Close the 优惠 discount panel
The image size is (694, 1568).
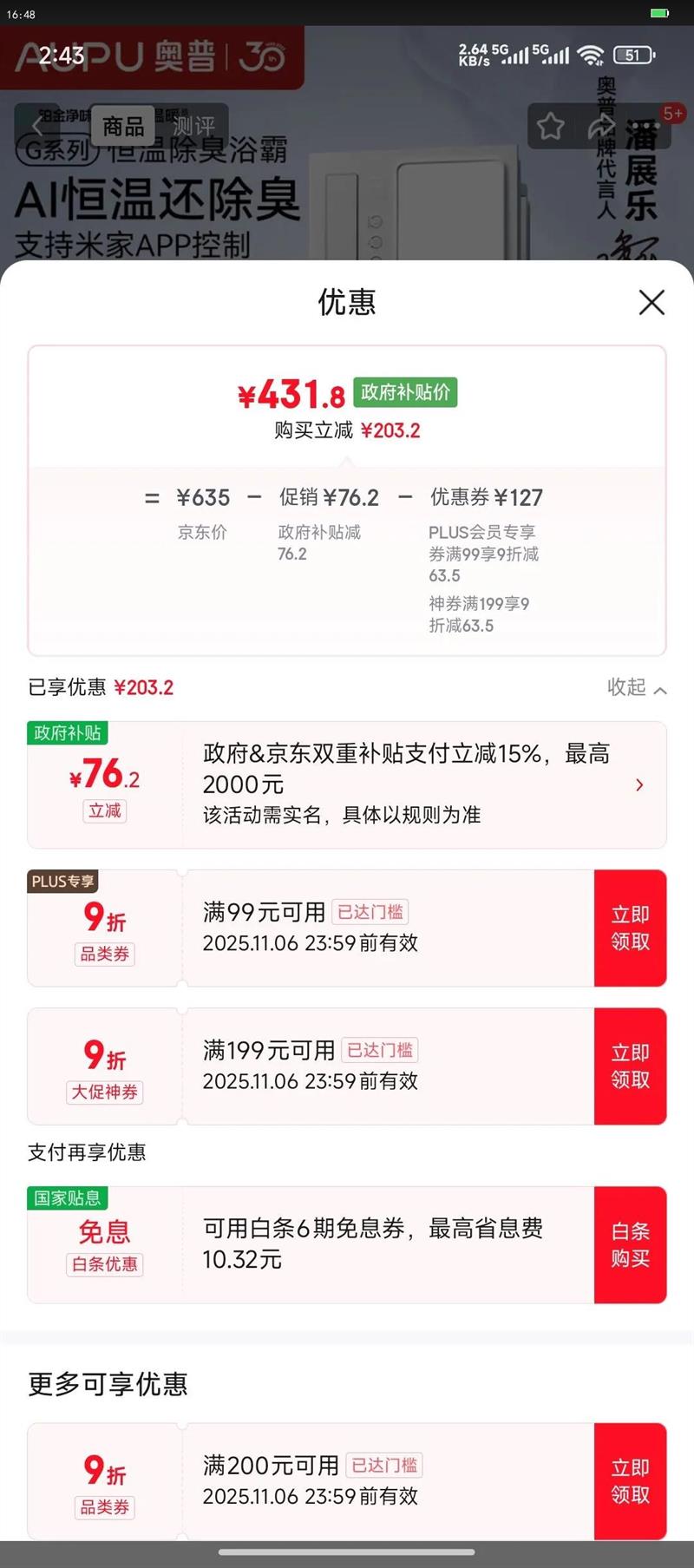pyautogui.click(x=651, y=302)
